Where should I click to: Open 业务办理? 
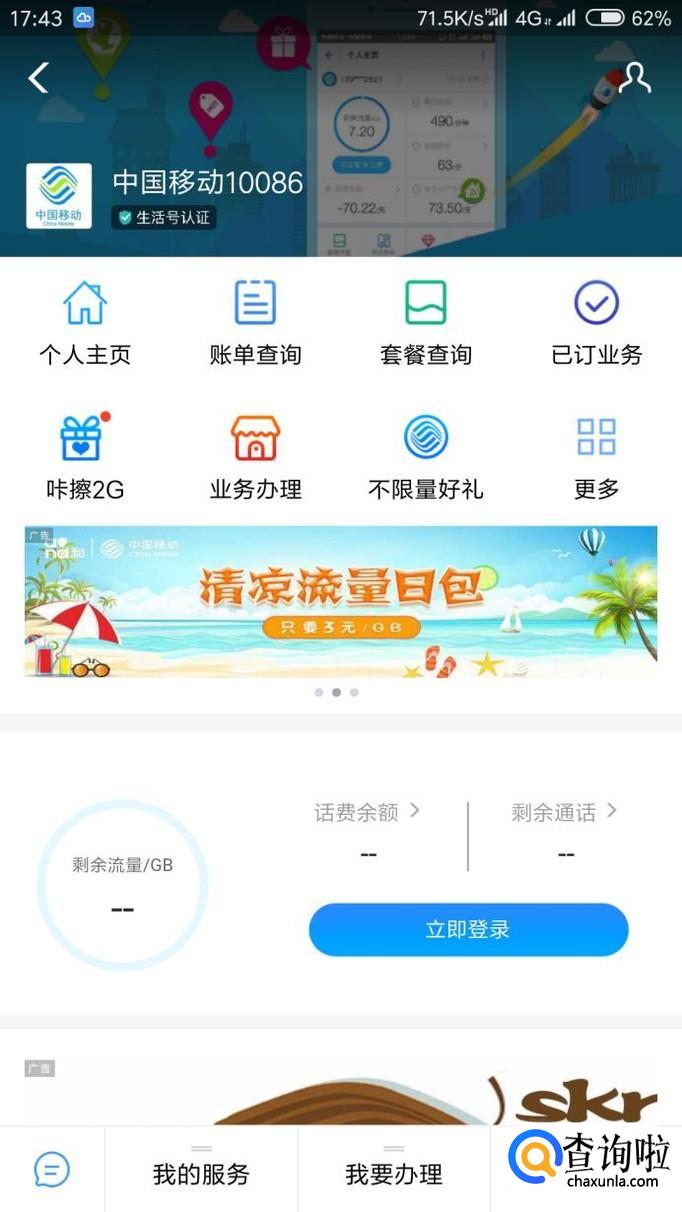255,457
